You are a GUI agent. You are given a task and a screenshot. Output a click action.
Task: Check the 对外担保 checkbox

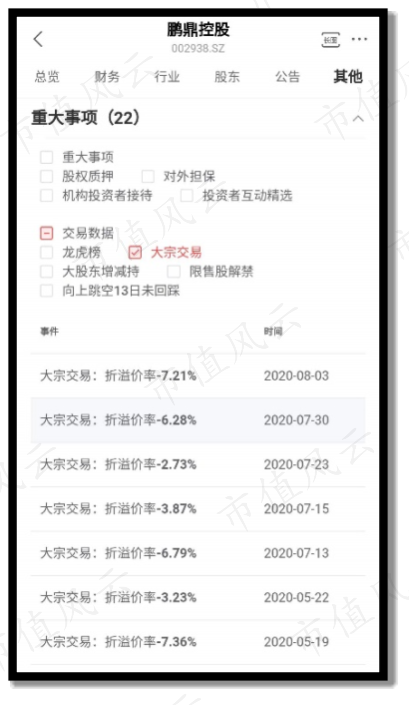[147, 176]
